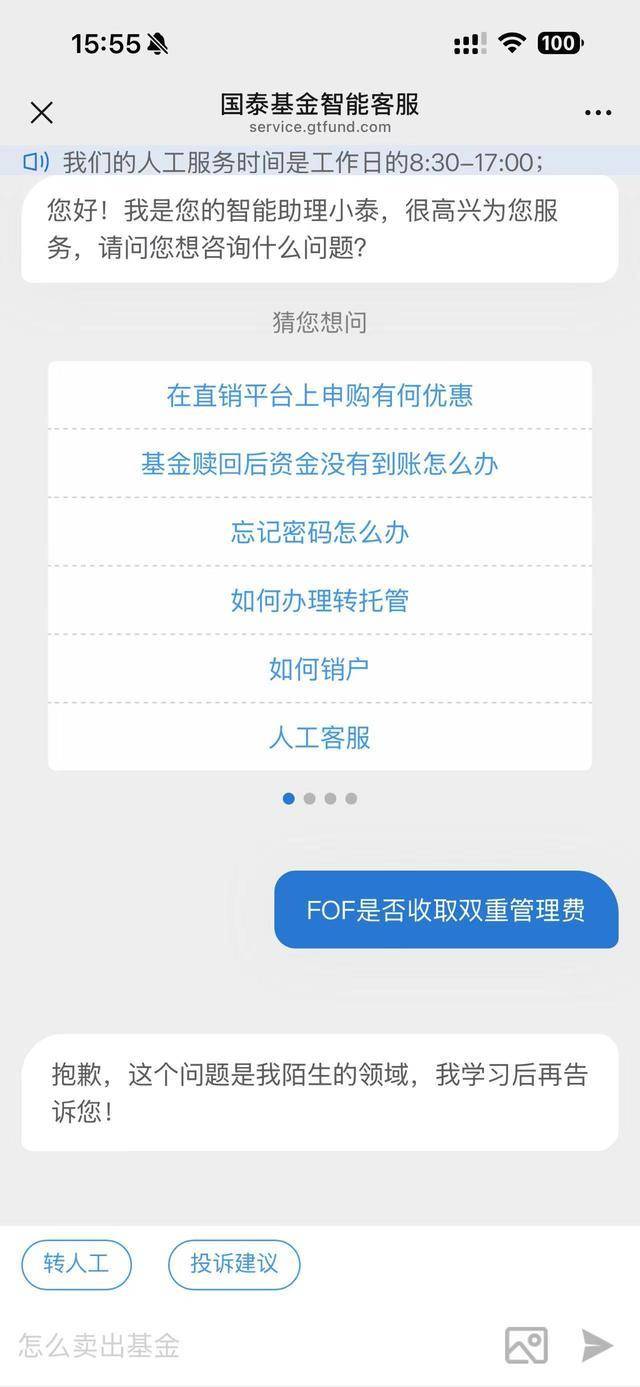Screen dimensions: 640x1387
Task: Tap the page indicator dots
Action: point(319,798)
